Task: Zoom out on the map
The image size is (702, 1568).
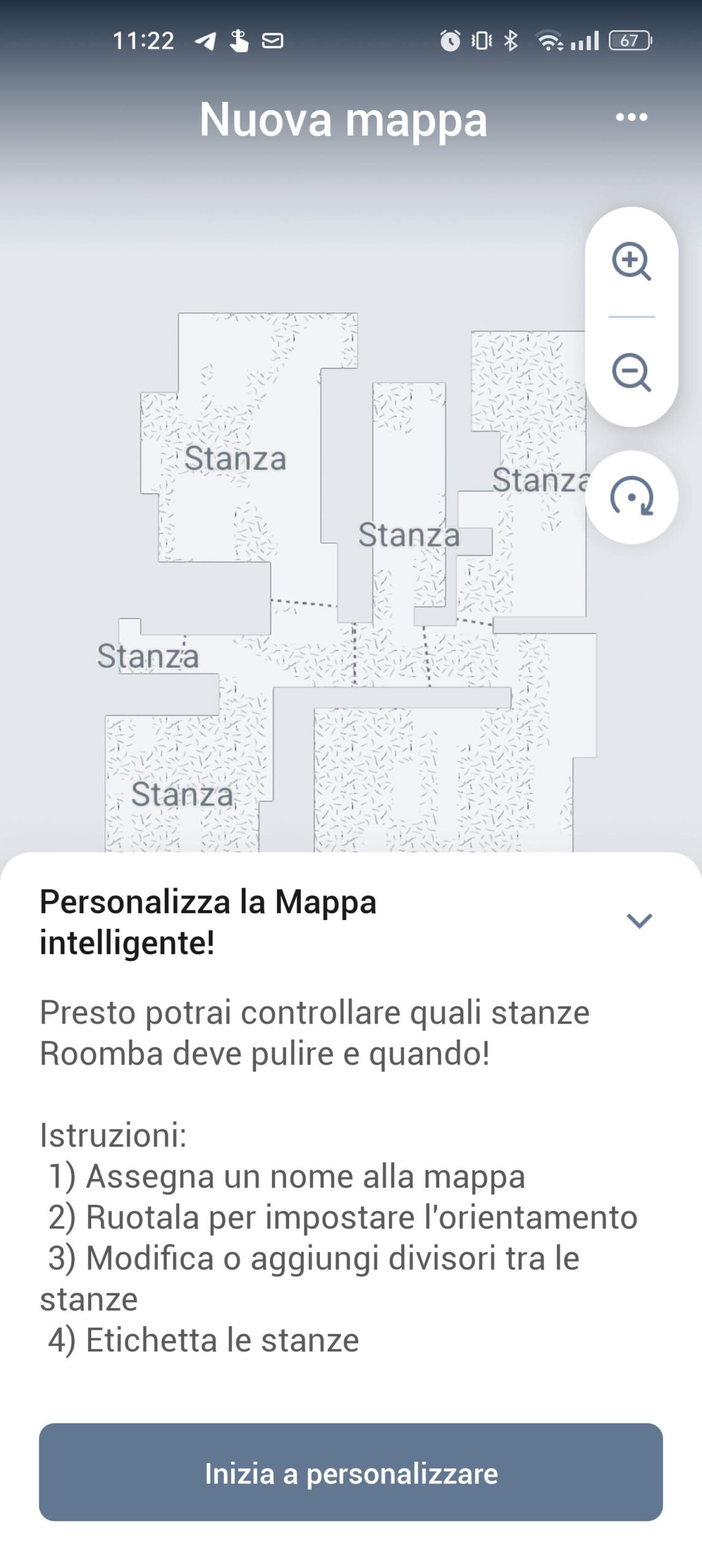Action: [631, 371]
